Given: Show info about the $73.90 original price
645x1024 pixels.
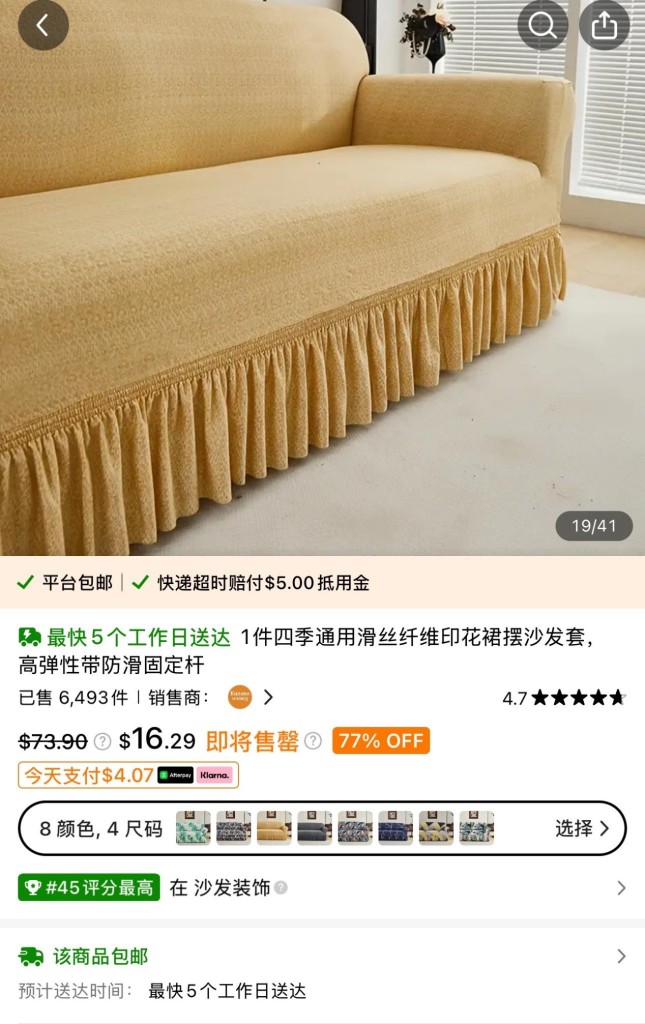Looking at the screenshot, I should (x=102, y=742).
